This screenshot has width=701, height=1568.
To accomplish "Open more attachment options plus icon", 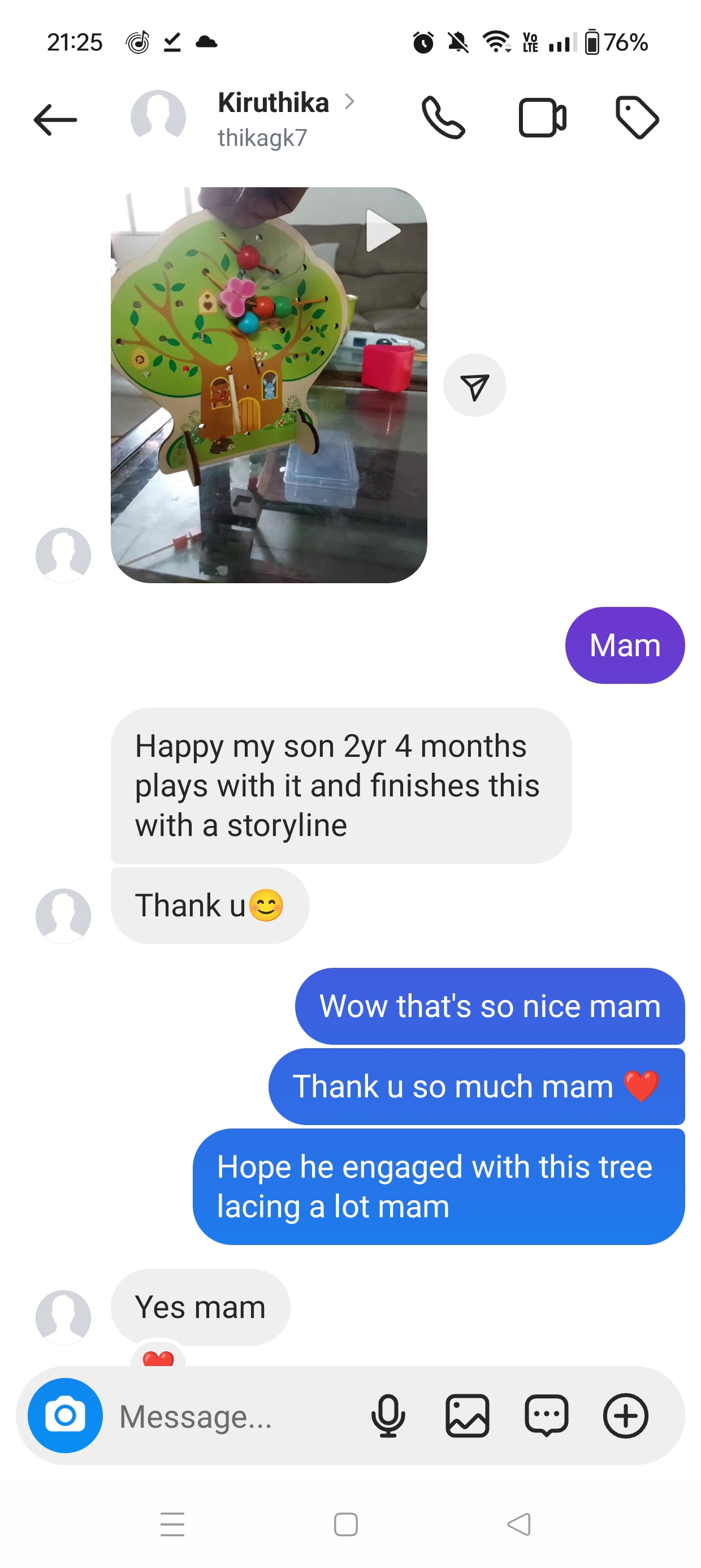I will click(x=626, y=1416).
